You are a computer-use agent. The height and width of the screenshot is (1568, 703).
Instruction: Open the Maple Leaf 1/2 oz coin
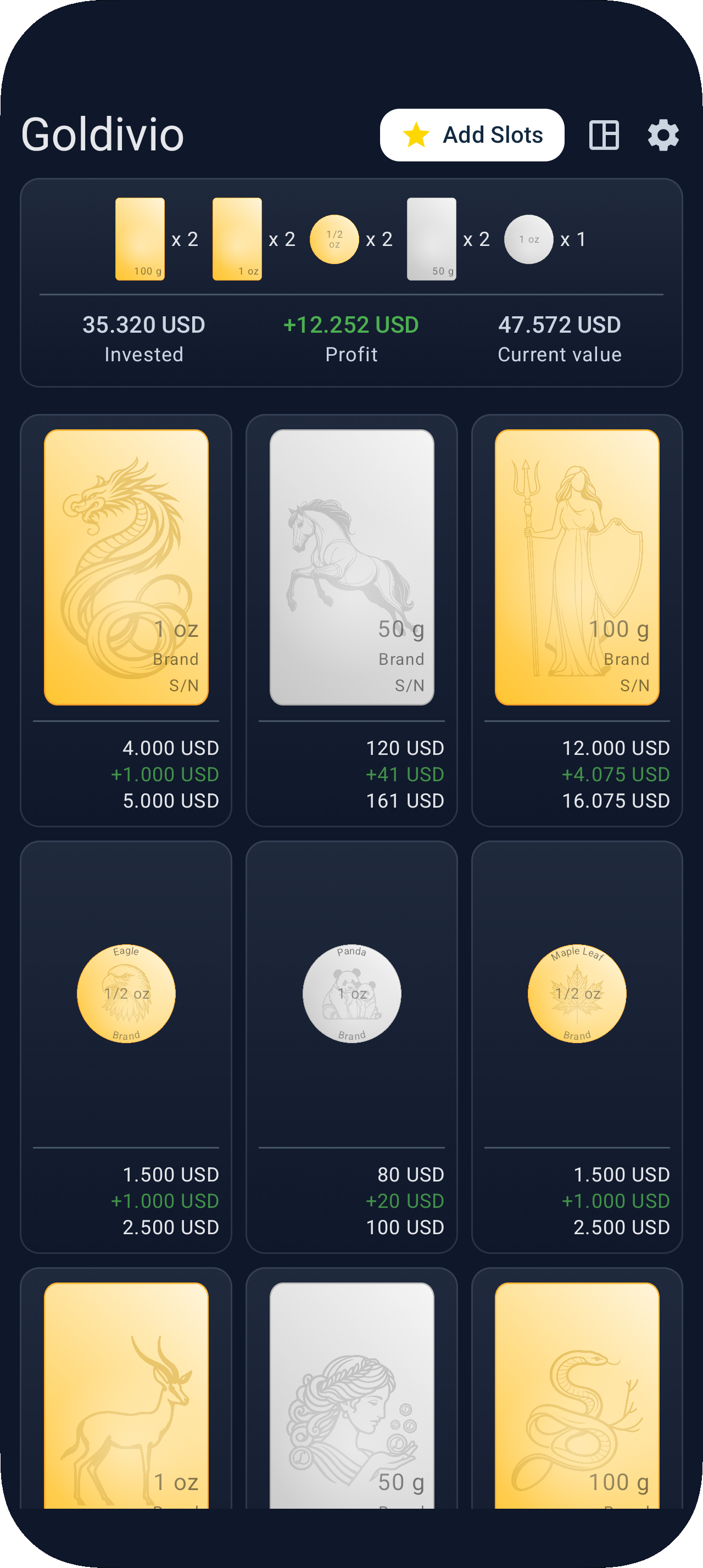(x=576, y=993)
